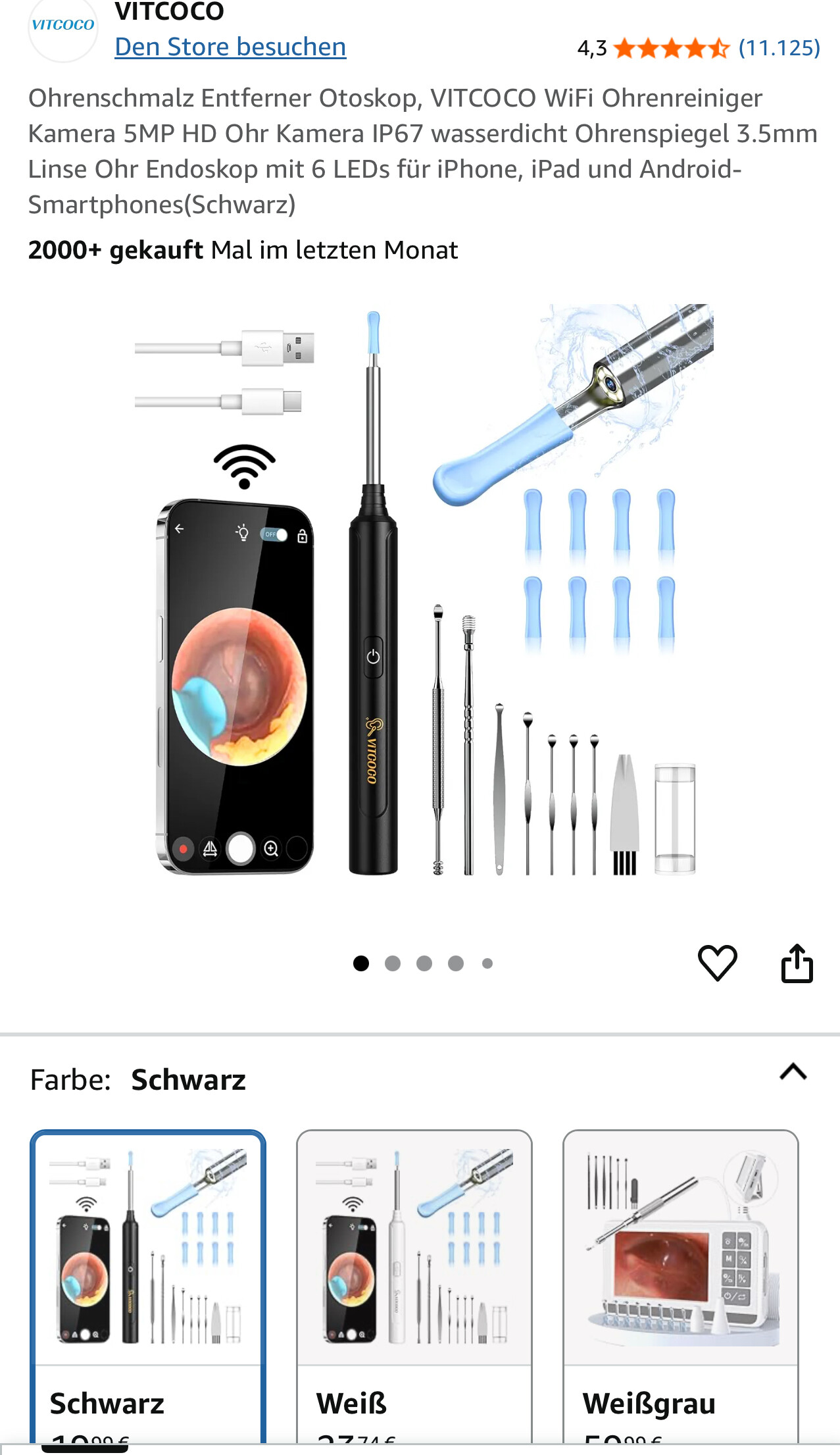Select the Schwarz color variant
The width and height of the screenshot is (840, 1455).
(x=148, y=1286)
